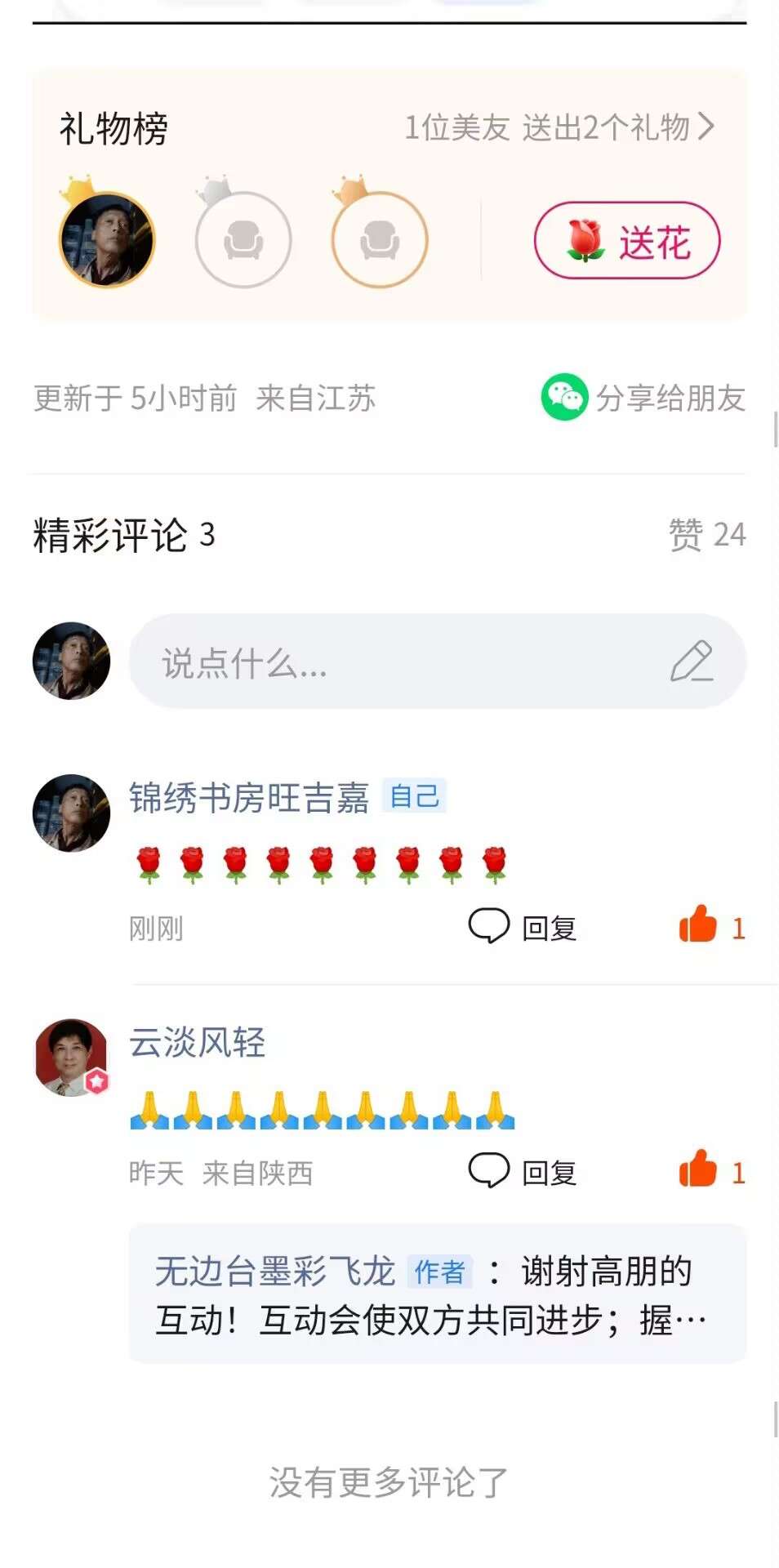
Task: Tap the third place empty gift seat
Action: [x=380, y=240]
